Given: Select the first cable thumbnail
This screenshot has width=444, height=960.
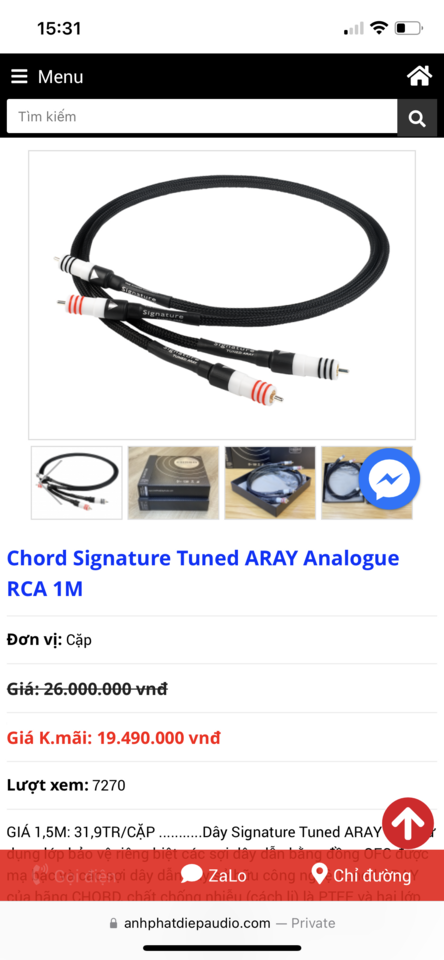Looking at the screenshot, I should [77, 482].
